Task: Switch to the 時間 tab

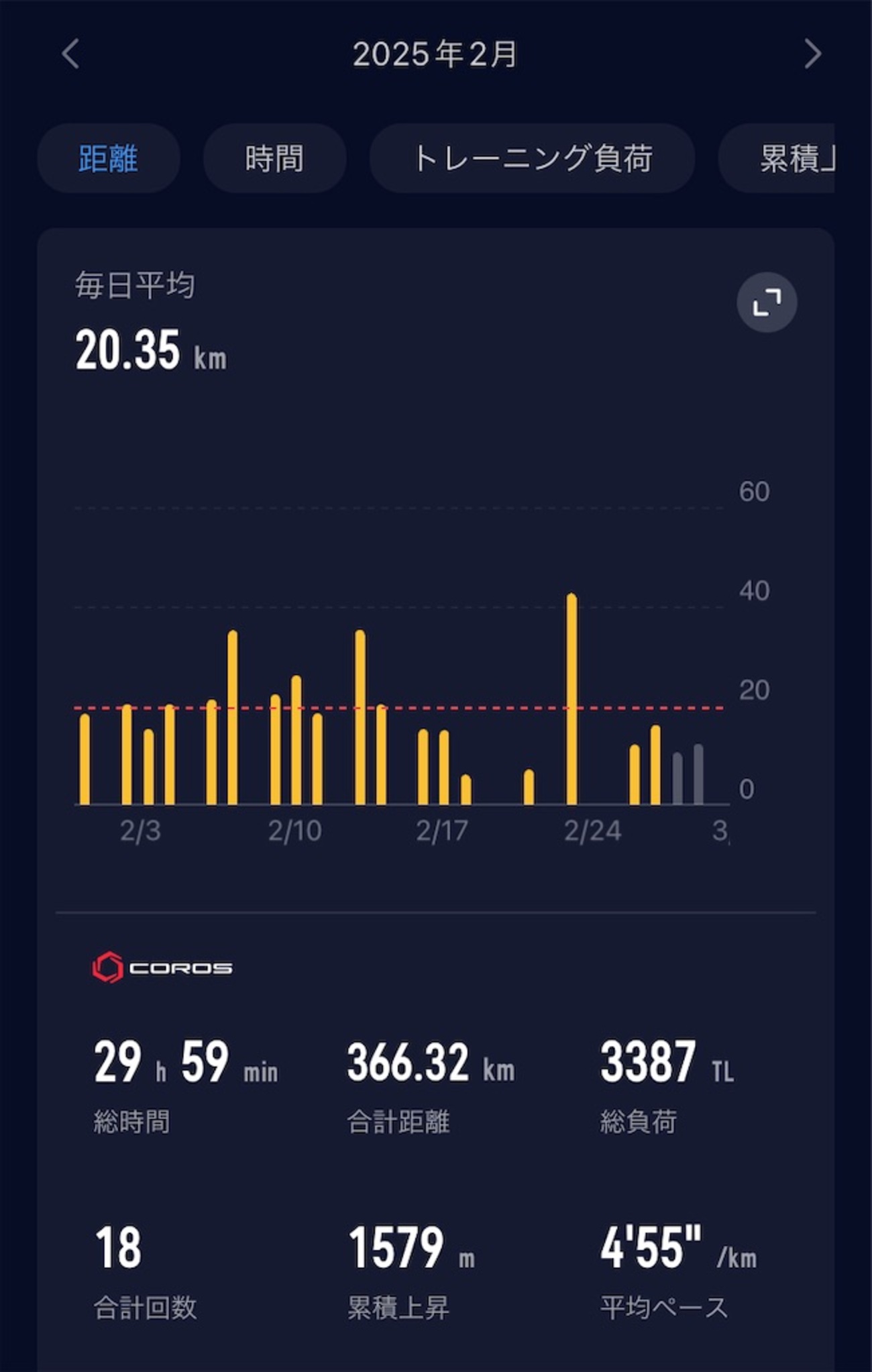Action: (274, 158)
